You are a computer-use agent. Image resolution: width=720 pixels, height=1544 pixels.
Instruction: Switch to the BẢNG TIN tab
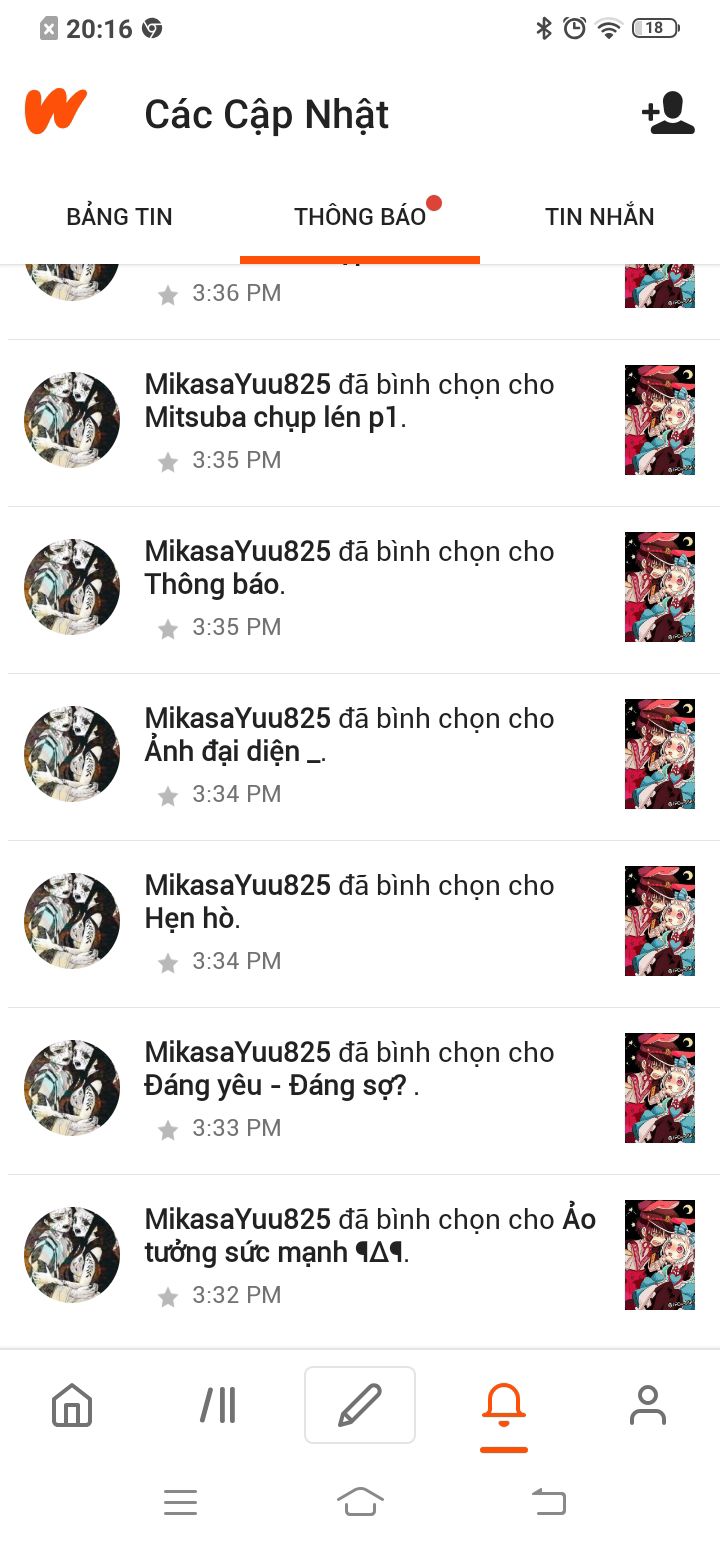click(x=119, y=217)
